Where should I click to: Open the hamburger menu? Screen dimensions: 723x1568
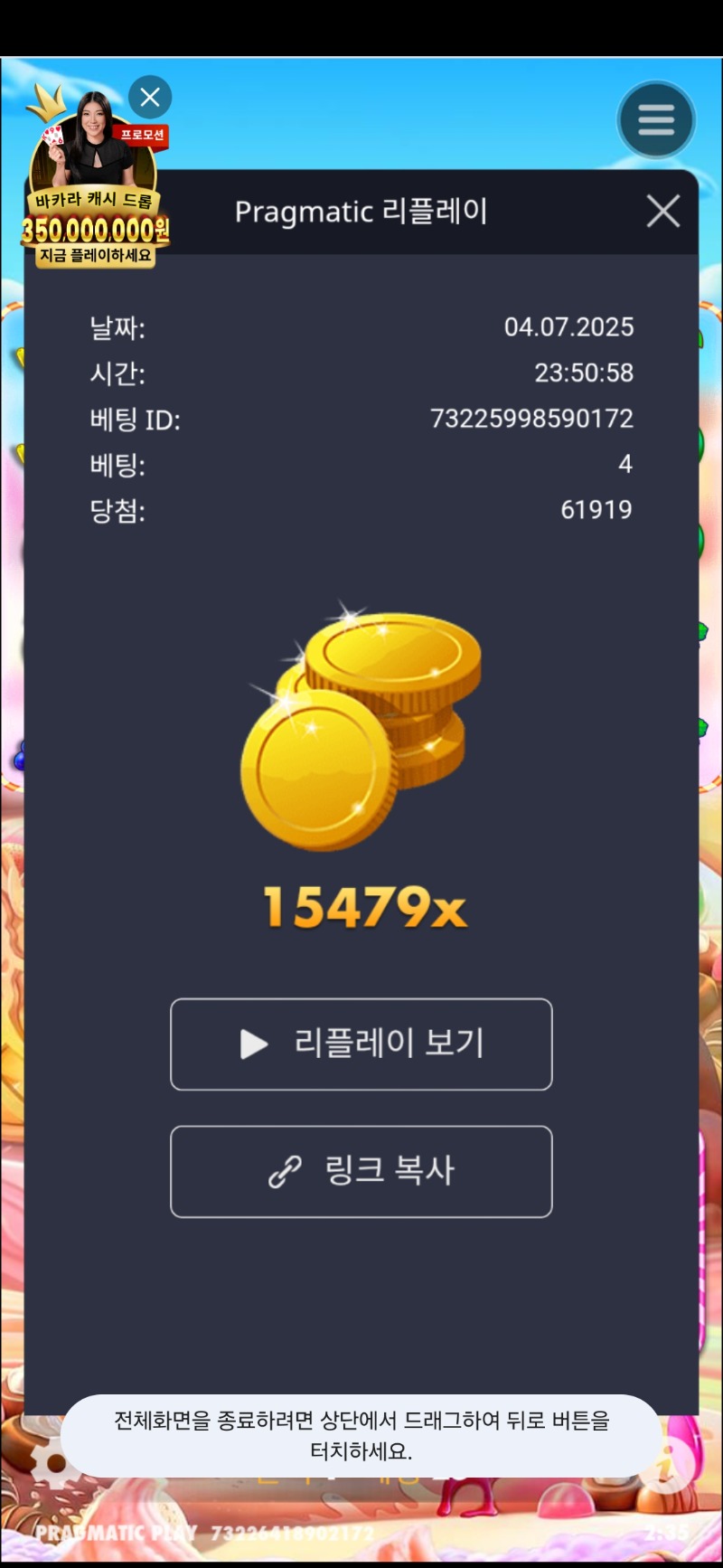coord(656,120)
